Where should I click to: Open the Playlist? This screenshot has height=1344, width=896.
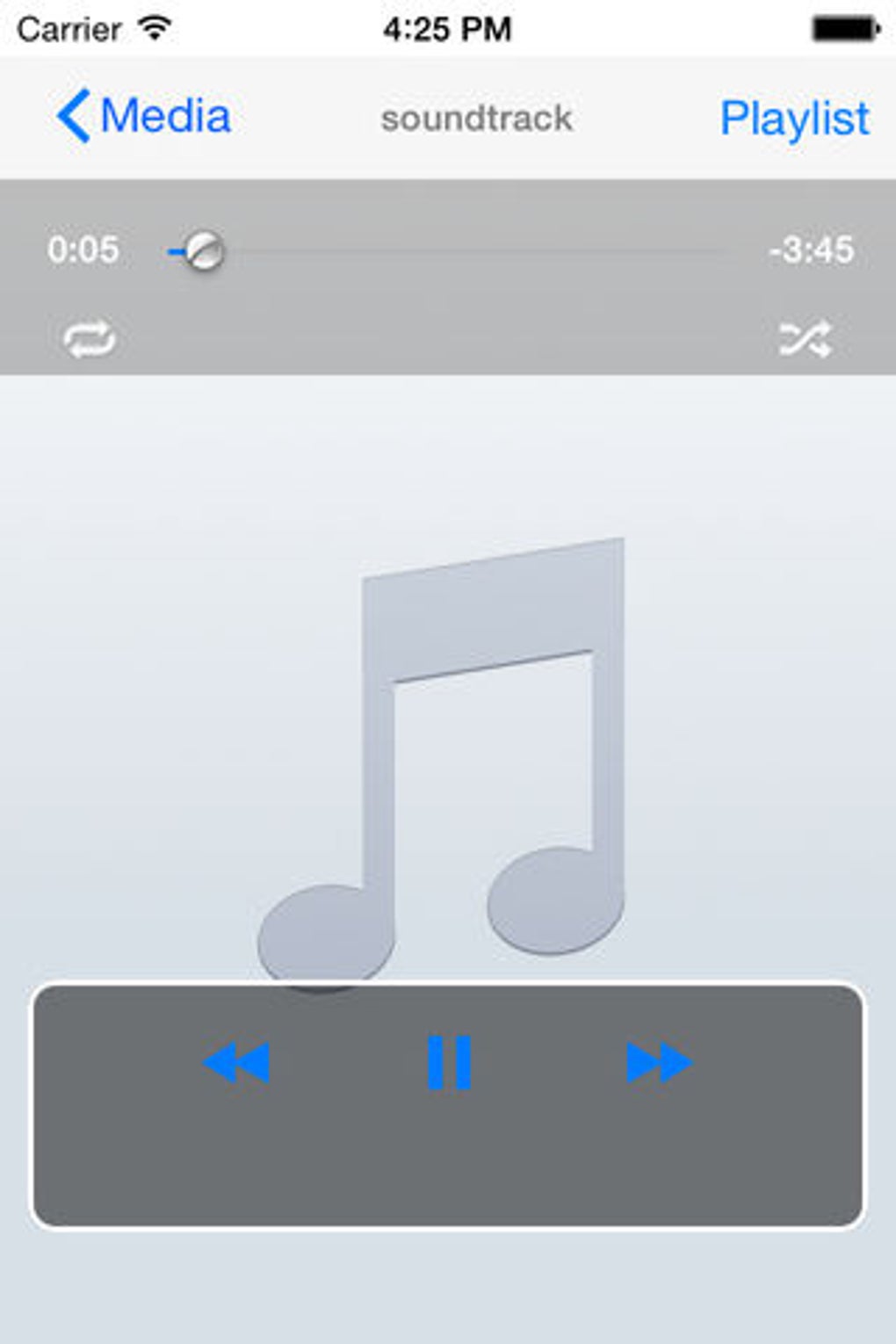tap(793, 118)
